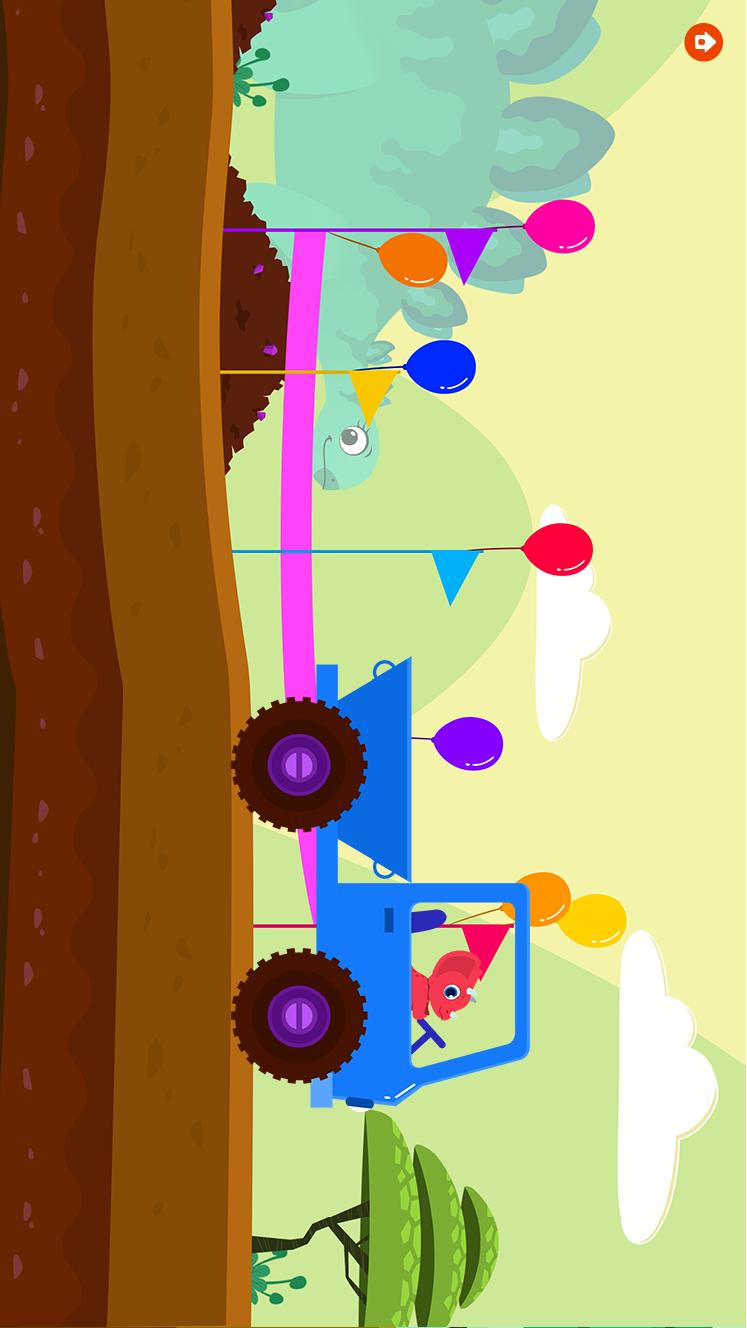The height and width of the screenshot is (1328, 747).
Task: Tap the orange exit arrow button
Action: 703,42
